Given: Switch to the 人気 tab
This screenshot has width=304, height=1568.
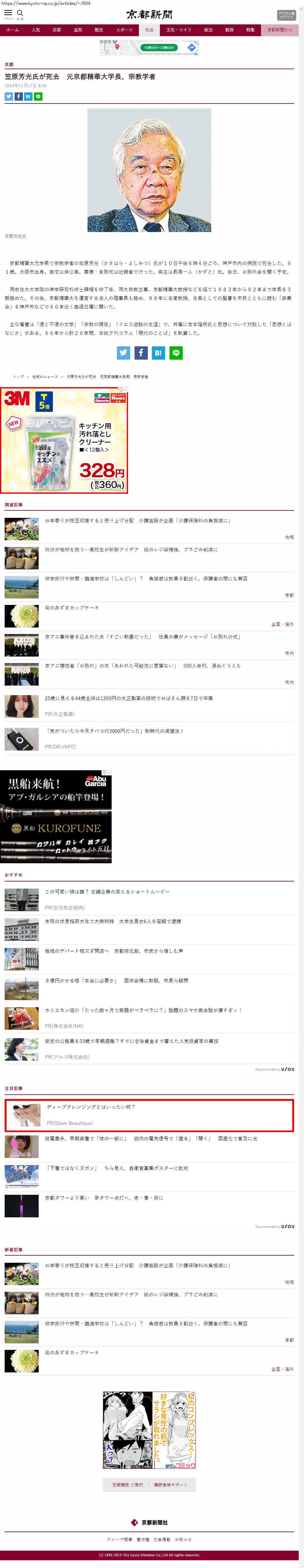Looking at the screenshot, I should [x=36, y=30].
